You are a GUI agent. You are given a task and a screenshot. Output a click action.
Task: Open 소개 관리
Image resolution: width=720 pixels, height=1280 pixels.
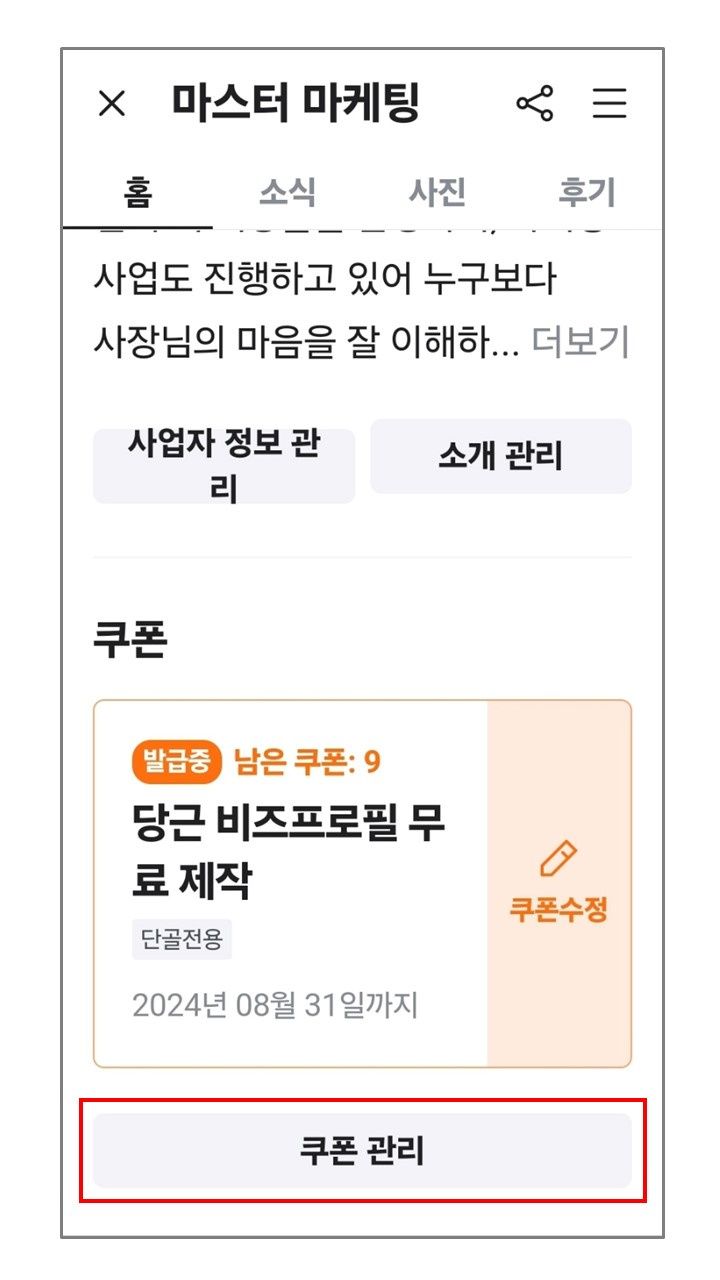tap(500, 457)
